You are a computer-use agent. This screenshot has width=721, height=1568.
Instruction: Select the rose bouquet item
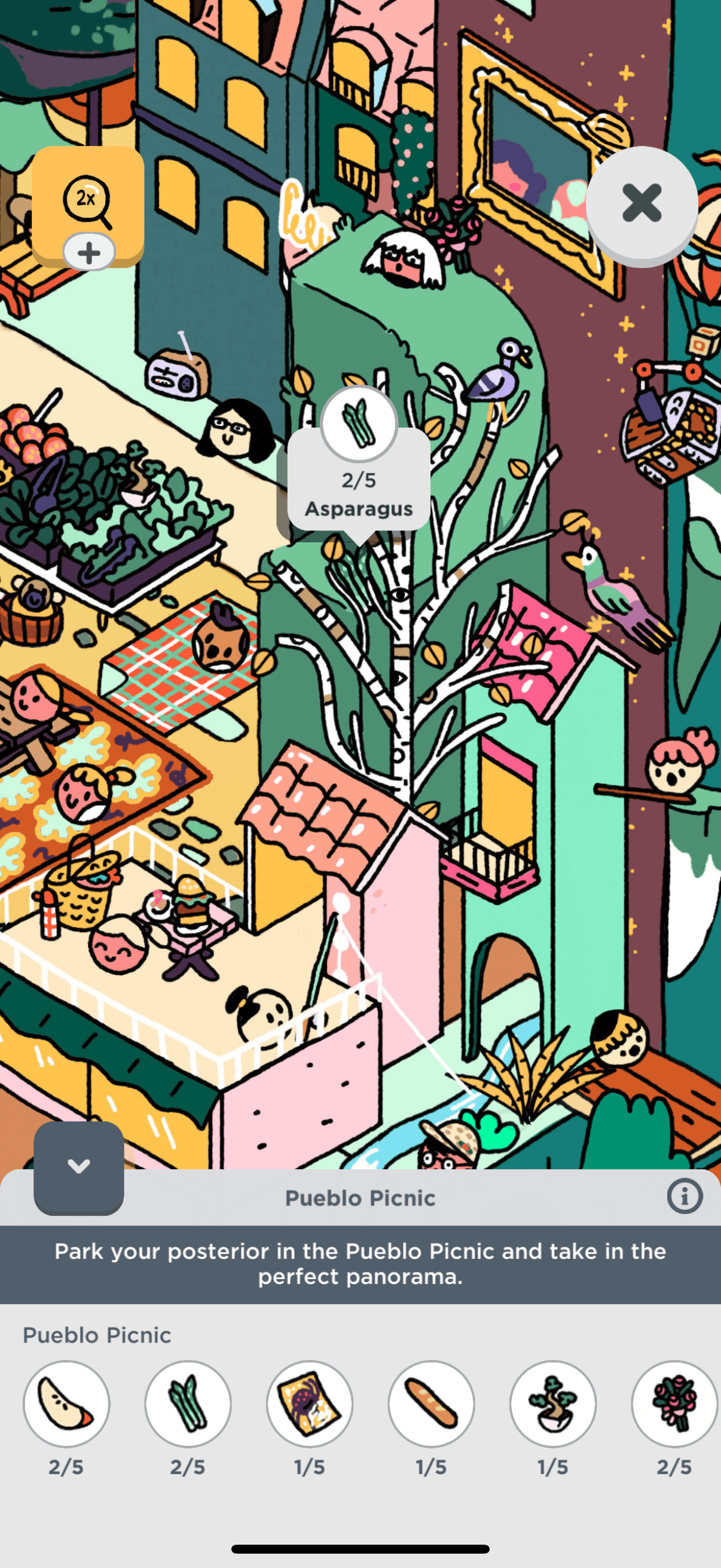coord(674,1404)
